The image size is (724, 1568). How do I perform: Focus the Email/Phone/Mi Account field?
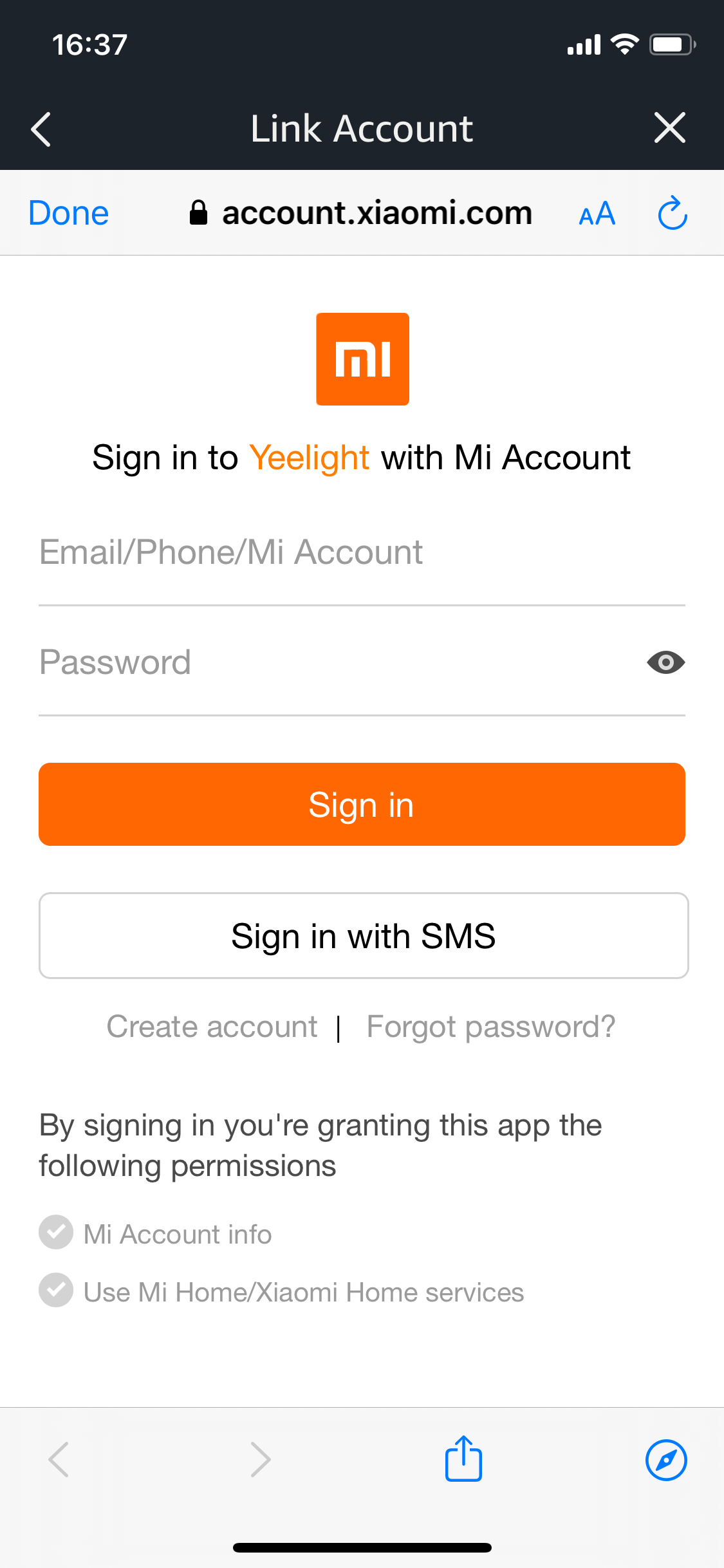point(360,552)
